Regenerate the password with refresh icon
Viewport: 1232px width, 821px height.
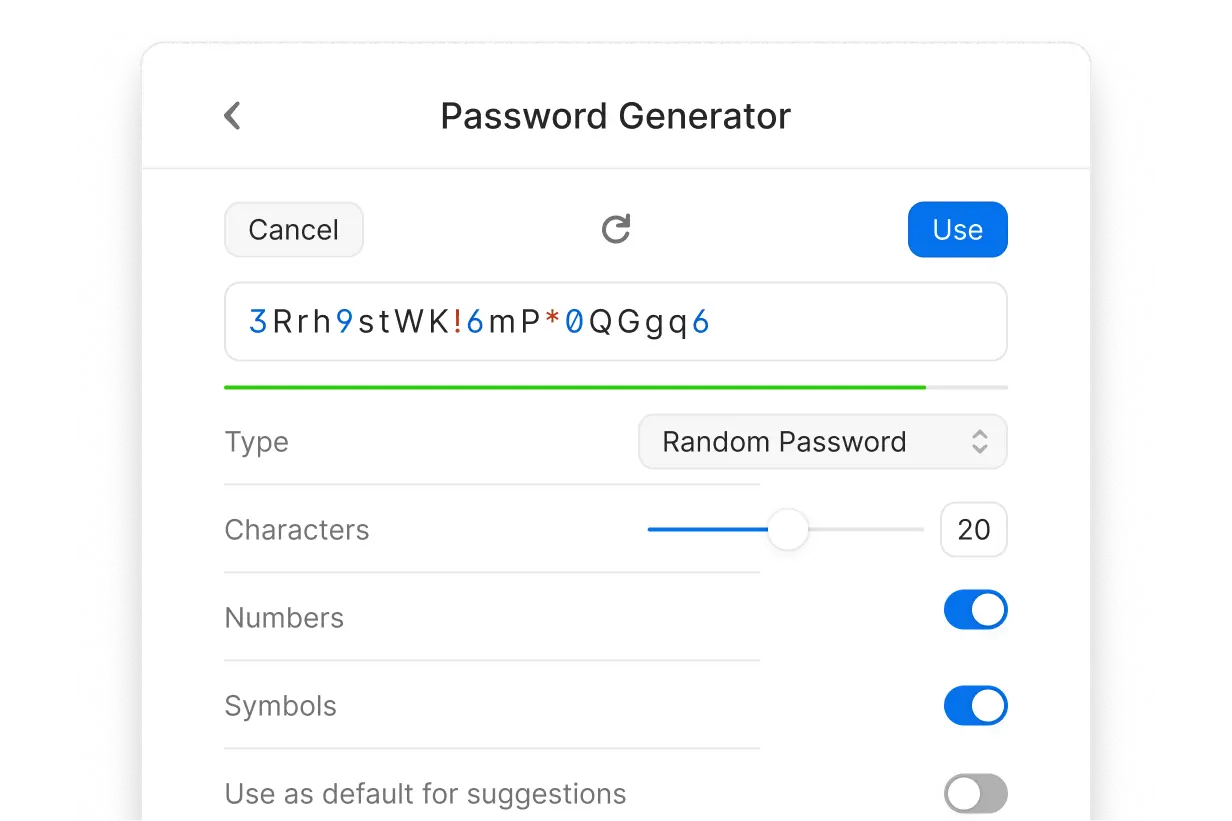tap(616, 230)
